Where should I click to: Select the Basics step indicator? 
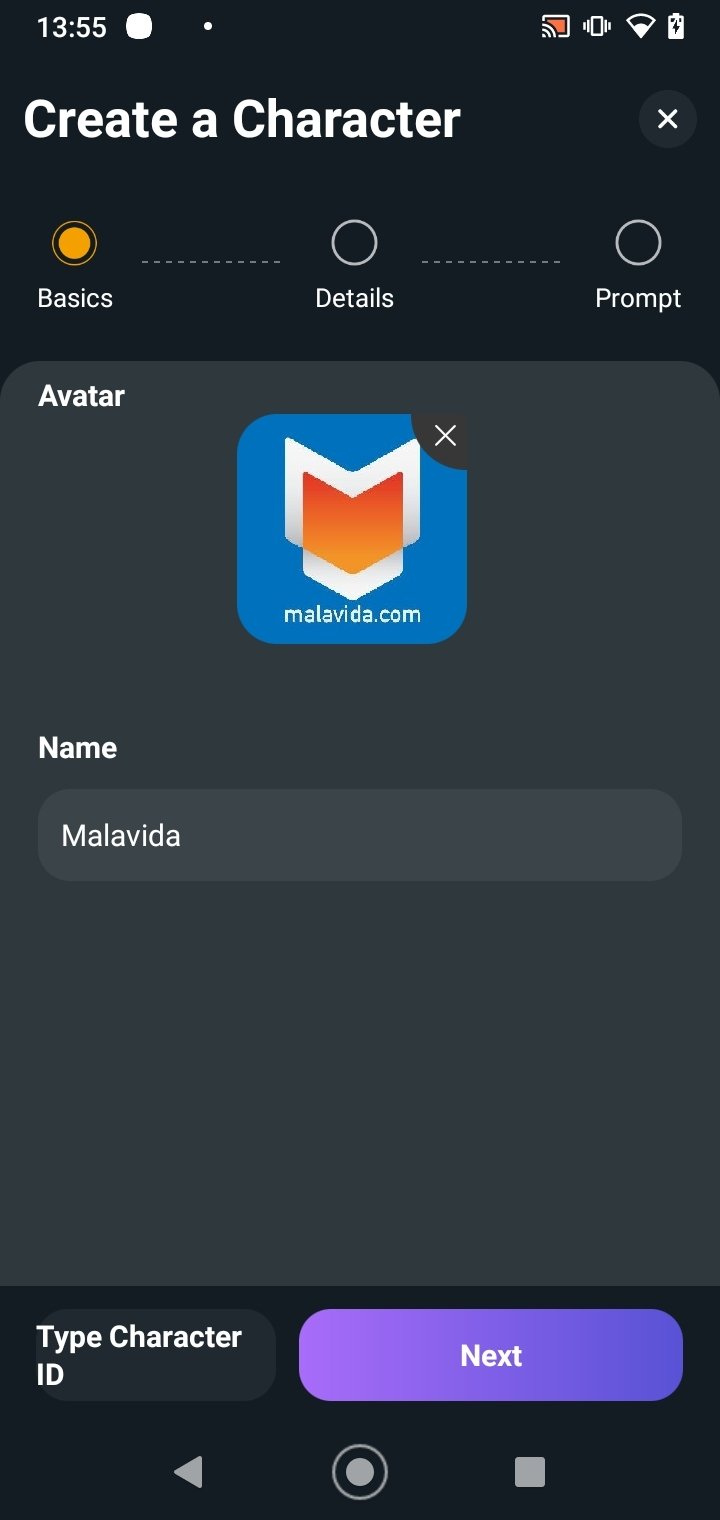click(x=74, y=242)
